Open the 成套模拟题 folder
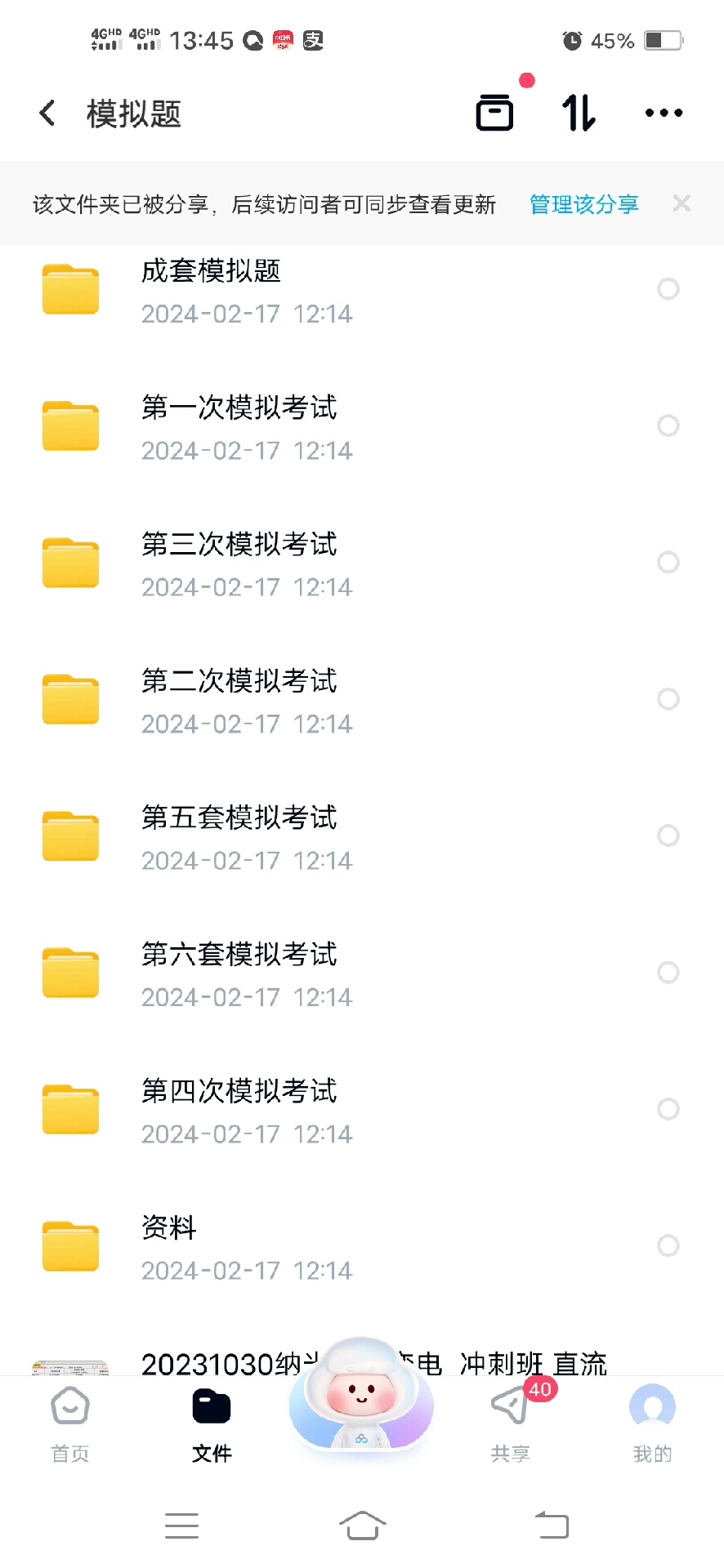Screen dimensions: 724x1568 pos(211,290)
